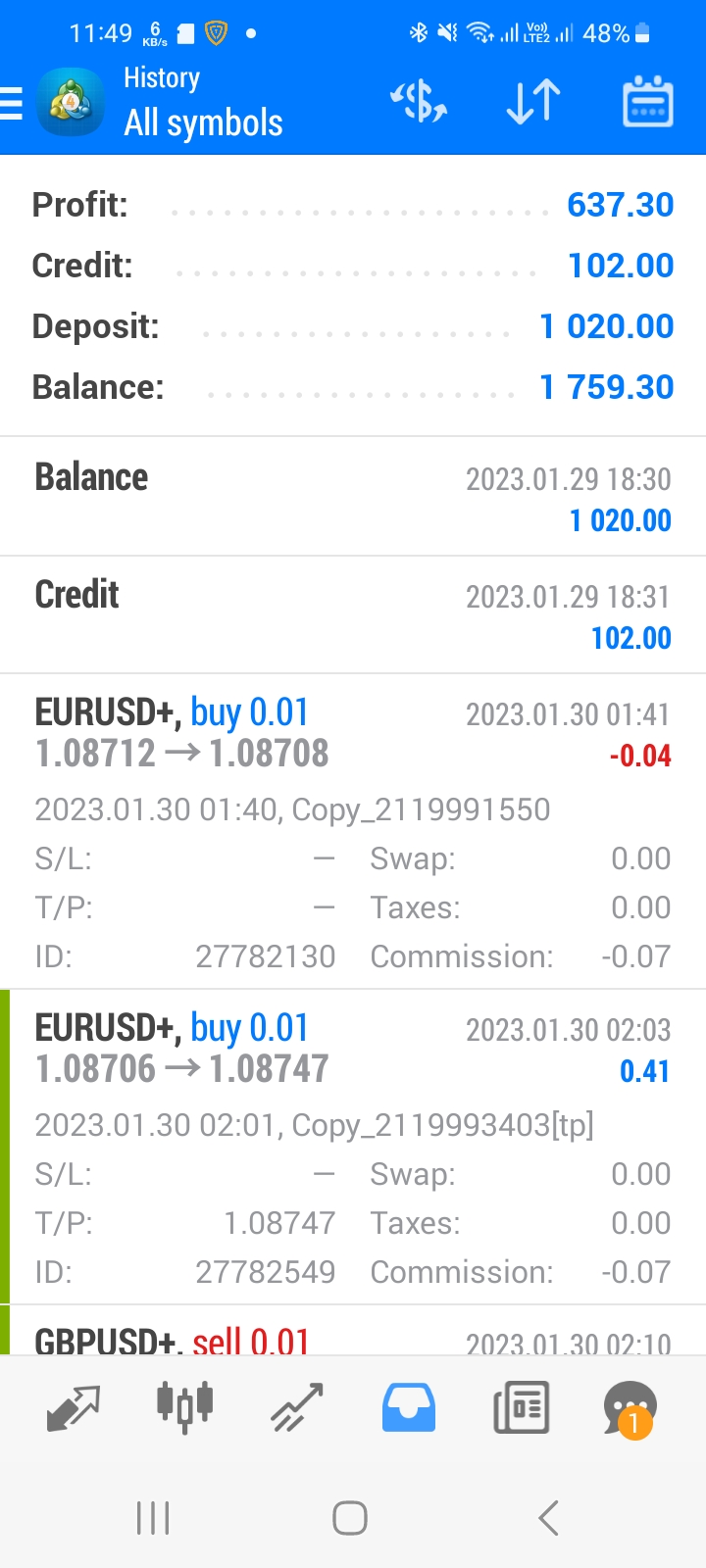Switch to the Quotes tab

(x=74, y=1408)
